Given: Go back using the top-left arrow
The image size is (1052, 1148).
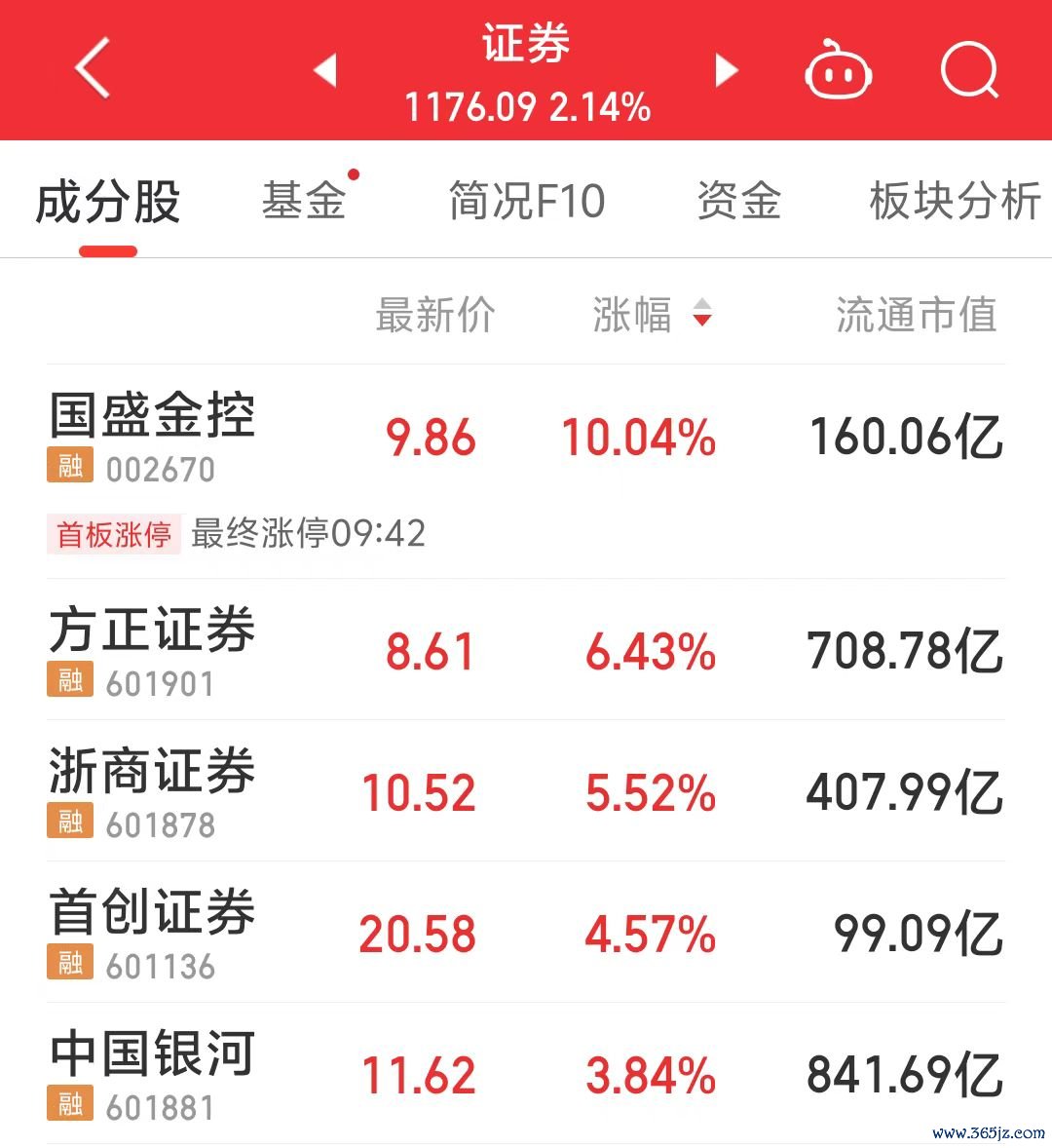Looking at the screenshot, I should coord(93,69).
